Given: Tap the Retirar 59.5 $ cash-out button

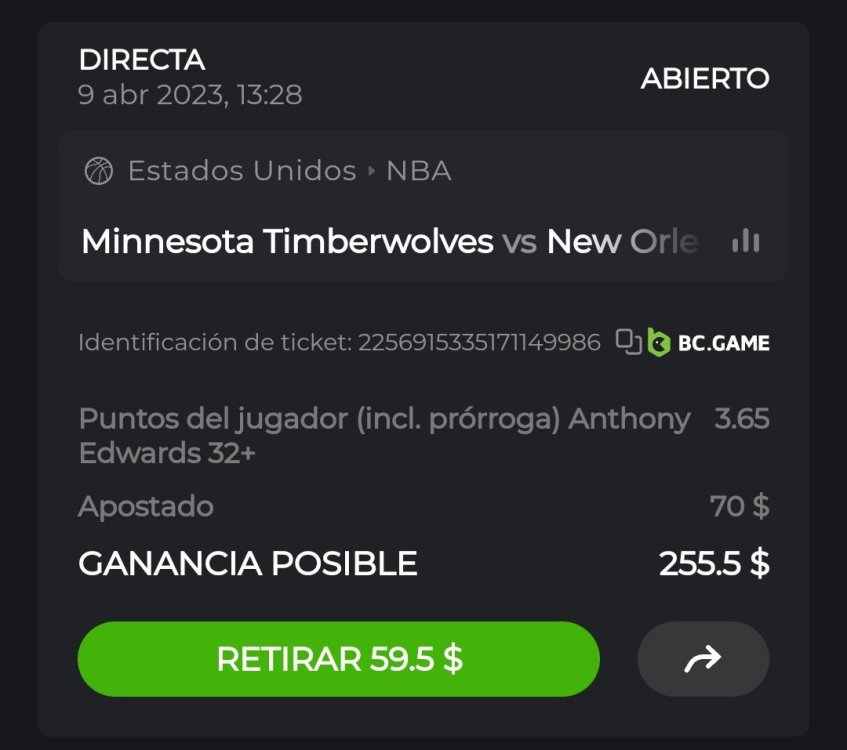Looking at the screenshot, I should coord(338,659).
